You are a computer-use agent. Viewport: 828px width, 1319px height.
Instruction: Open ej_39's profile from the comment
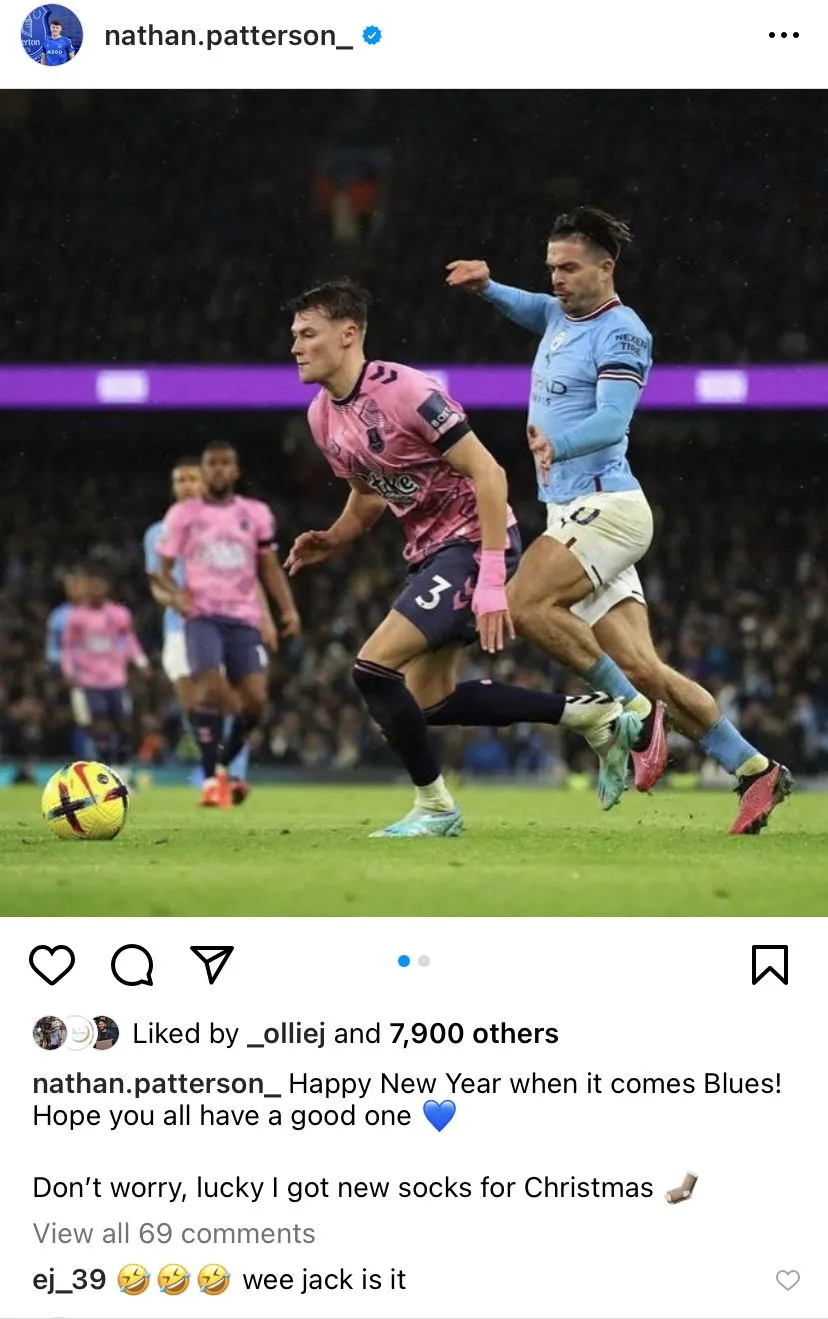[x=69, y=1279]
